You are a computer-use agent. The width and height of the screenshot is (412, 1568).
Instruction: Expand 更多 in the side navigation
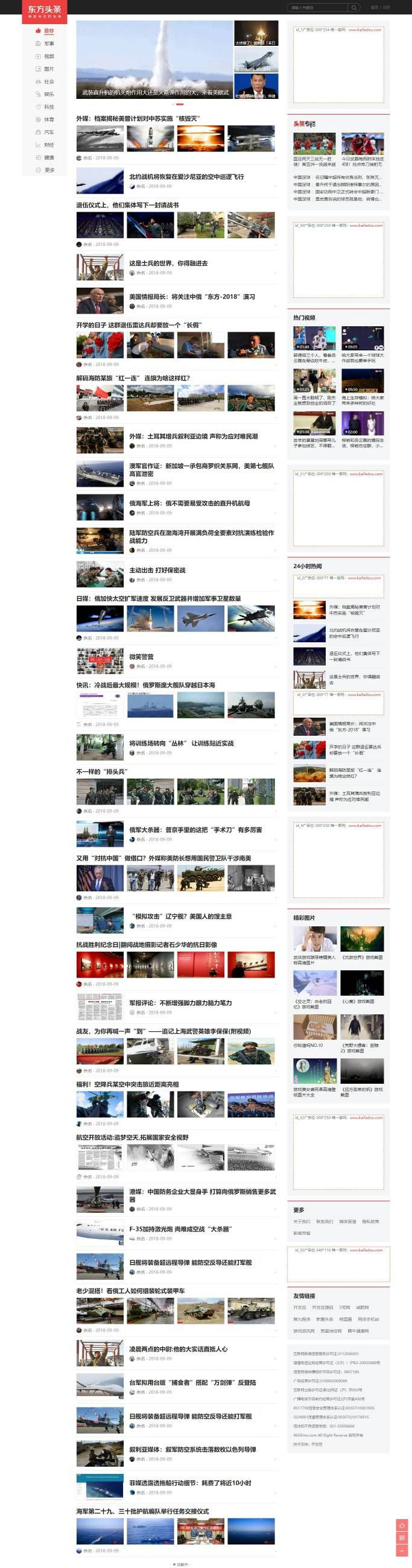pyautogui.click(x=49, y=171)
